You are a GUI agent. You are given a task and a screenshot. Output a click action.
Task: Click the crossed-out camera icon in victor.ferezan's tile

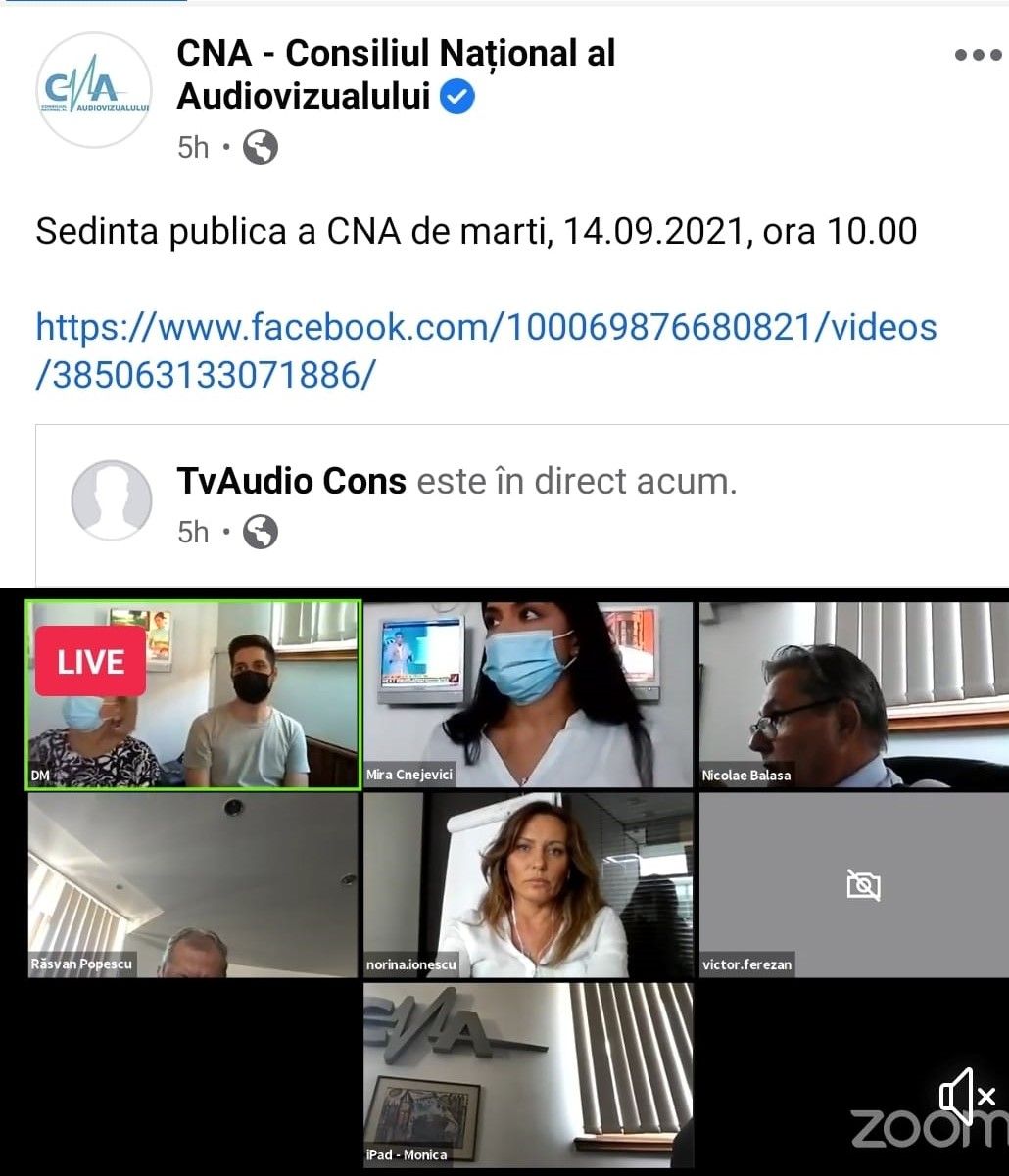(862, 884)
